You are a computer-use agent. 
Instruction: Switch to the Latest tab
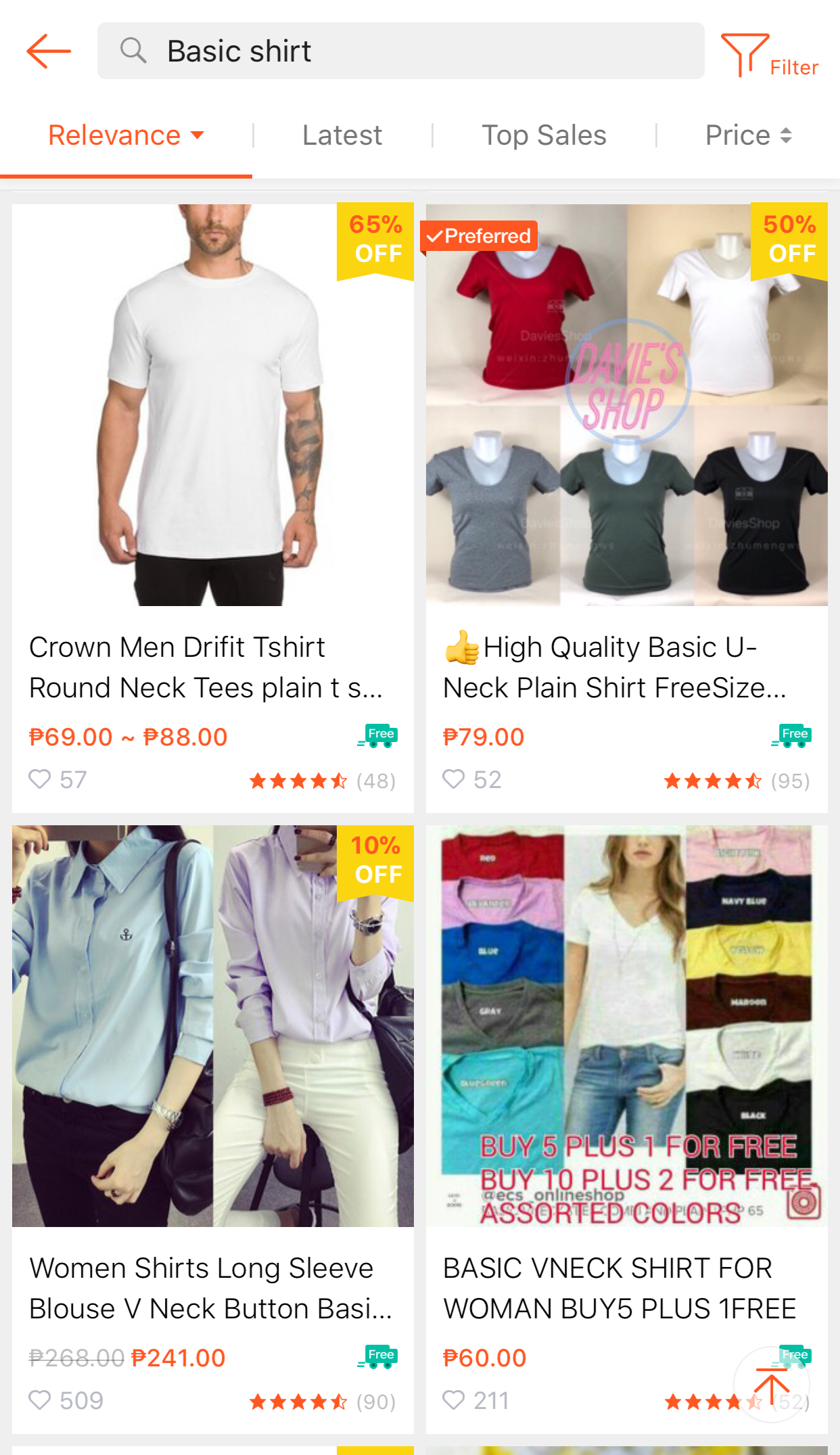pyautogui.click(x=342, y=135)
